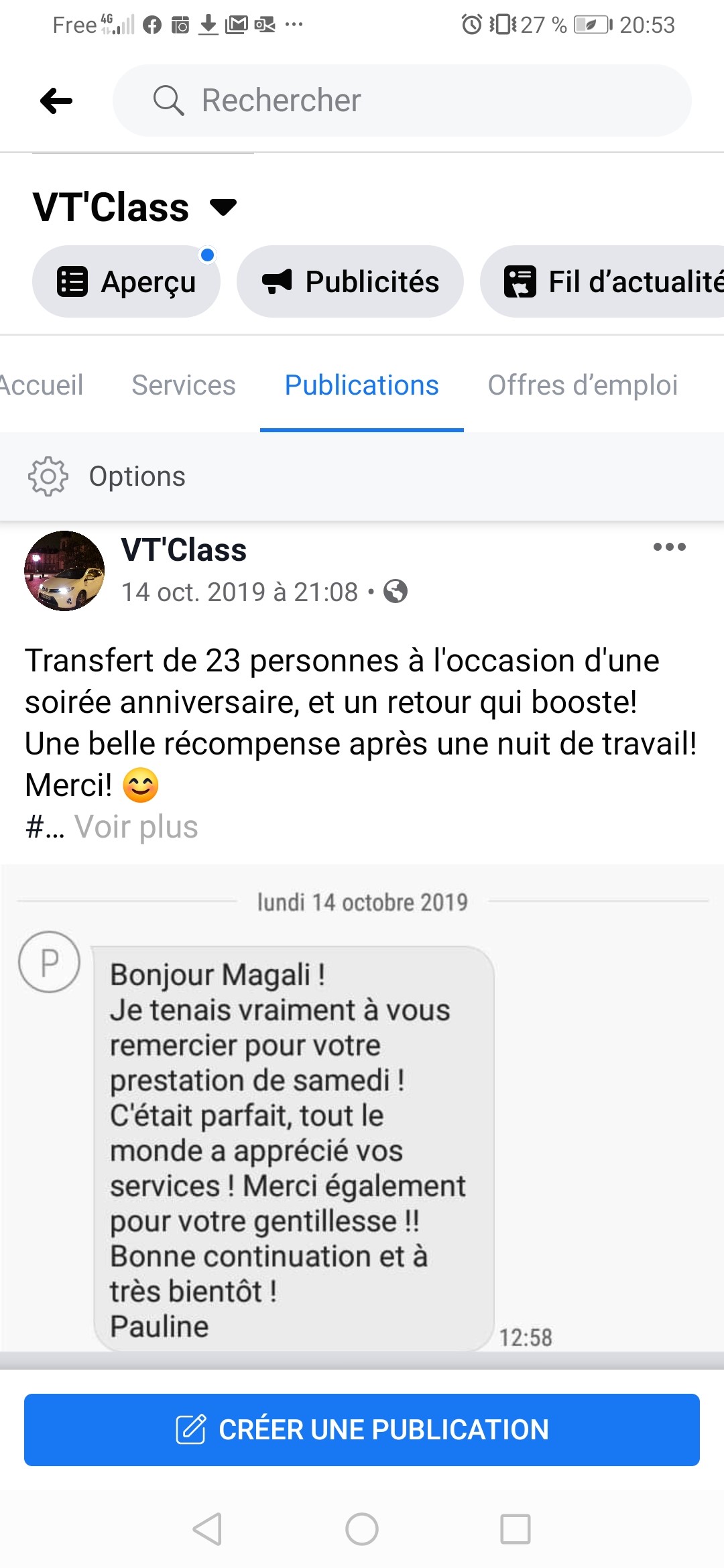Open the Publicités chip
Viewport: 724px width, 1568px height.
pos(350,281)
